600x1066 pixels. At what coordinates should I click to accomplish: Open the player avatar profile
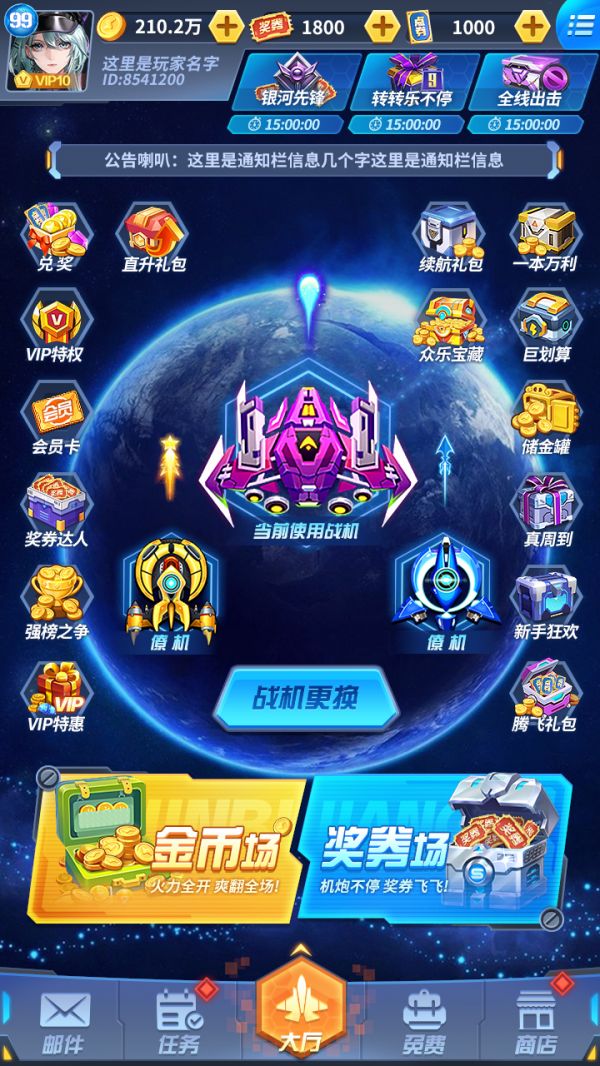(x=50, y=52)
